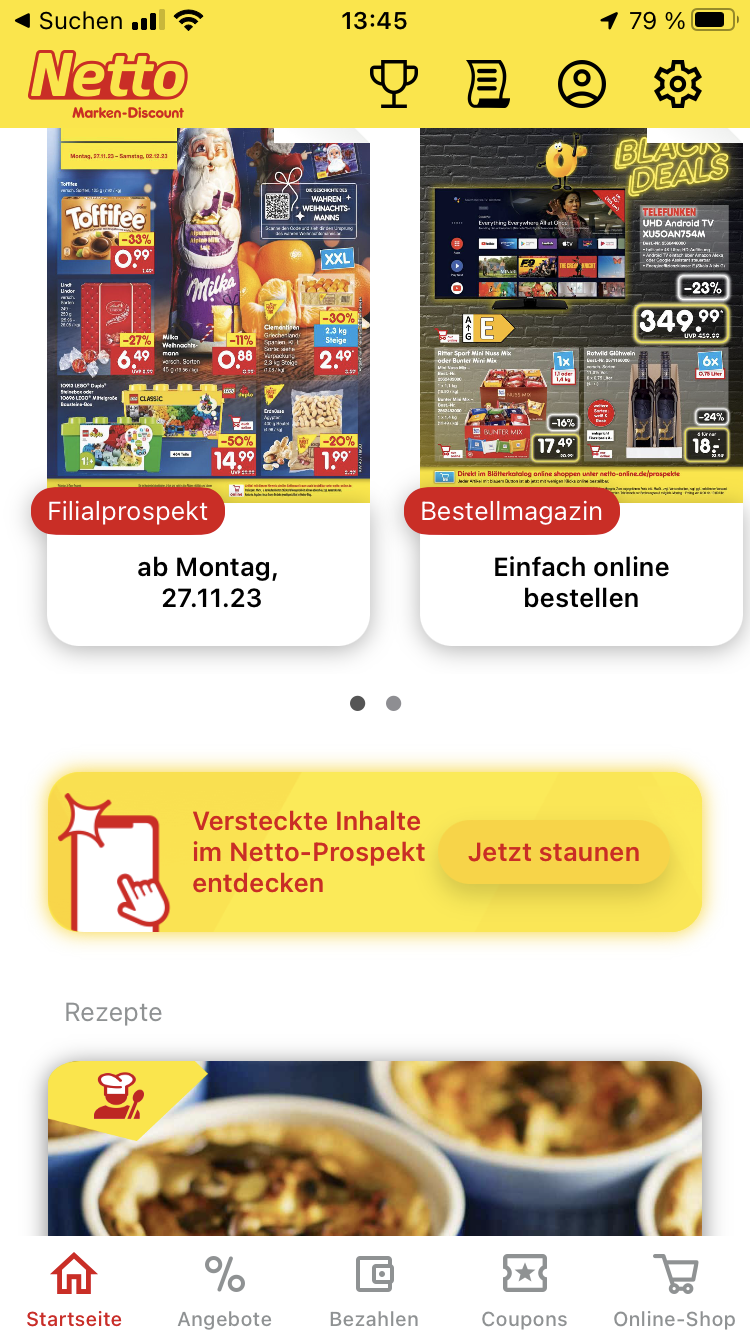
Task: Go to the Startseite tab
Action: pyautogui.click(x=74, y=1292)
